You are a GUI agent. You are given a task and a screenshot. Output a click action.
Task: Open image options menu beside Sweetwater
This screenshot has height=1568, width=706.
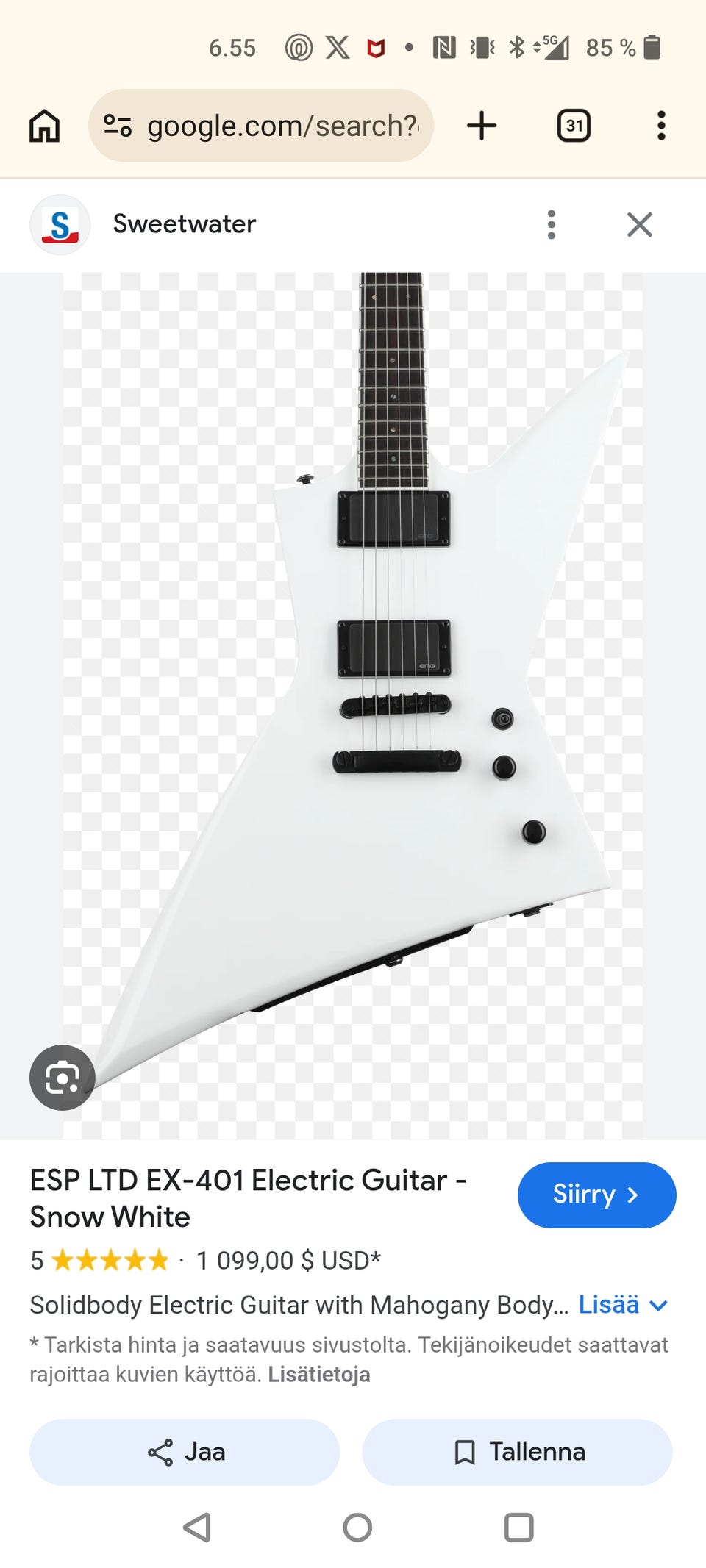point(551,224)
